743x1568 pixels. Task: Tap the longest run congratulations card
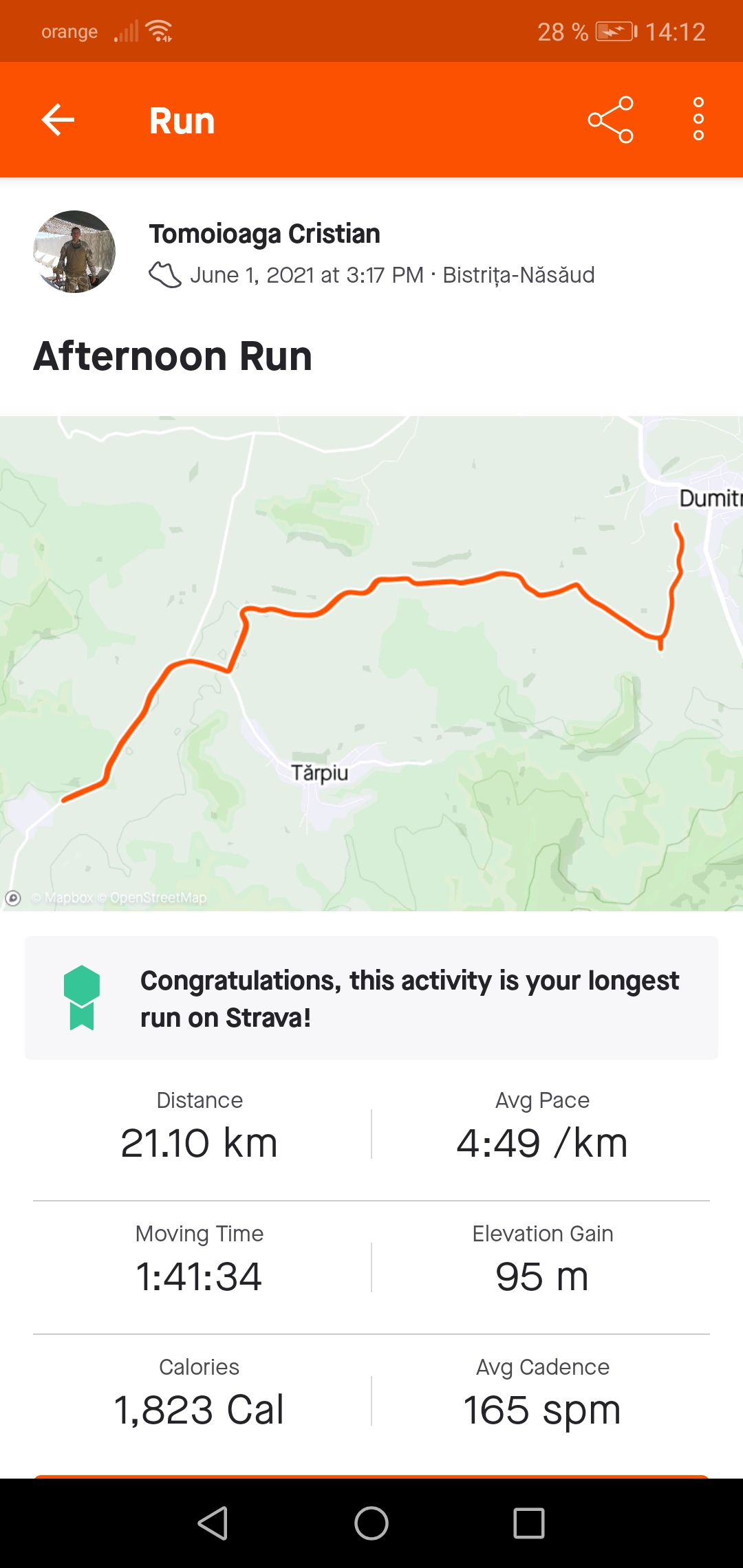(x=371, y=998)
